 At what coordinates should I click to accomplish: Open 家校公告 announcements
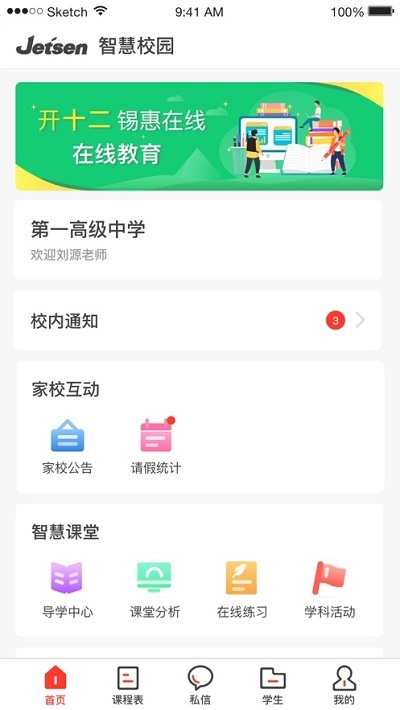point(67,446)
